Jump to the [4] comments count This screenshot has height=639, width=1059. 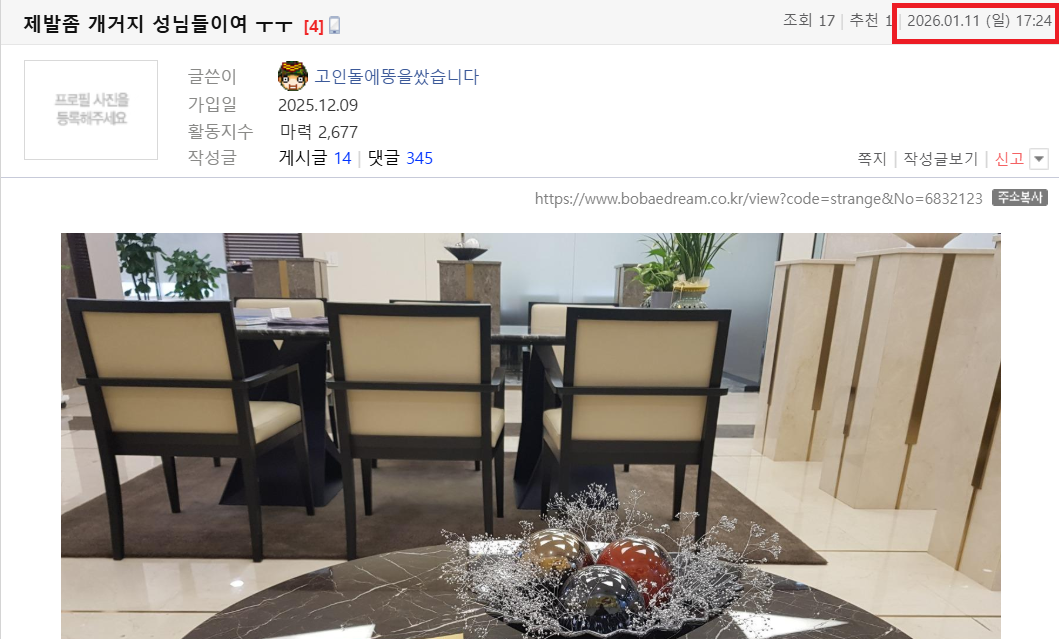pyautogui.click(x=313, y=27)
